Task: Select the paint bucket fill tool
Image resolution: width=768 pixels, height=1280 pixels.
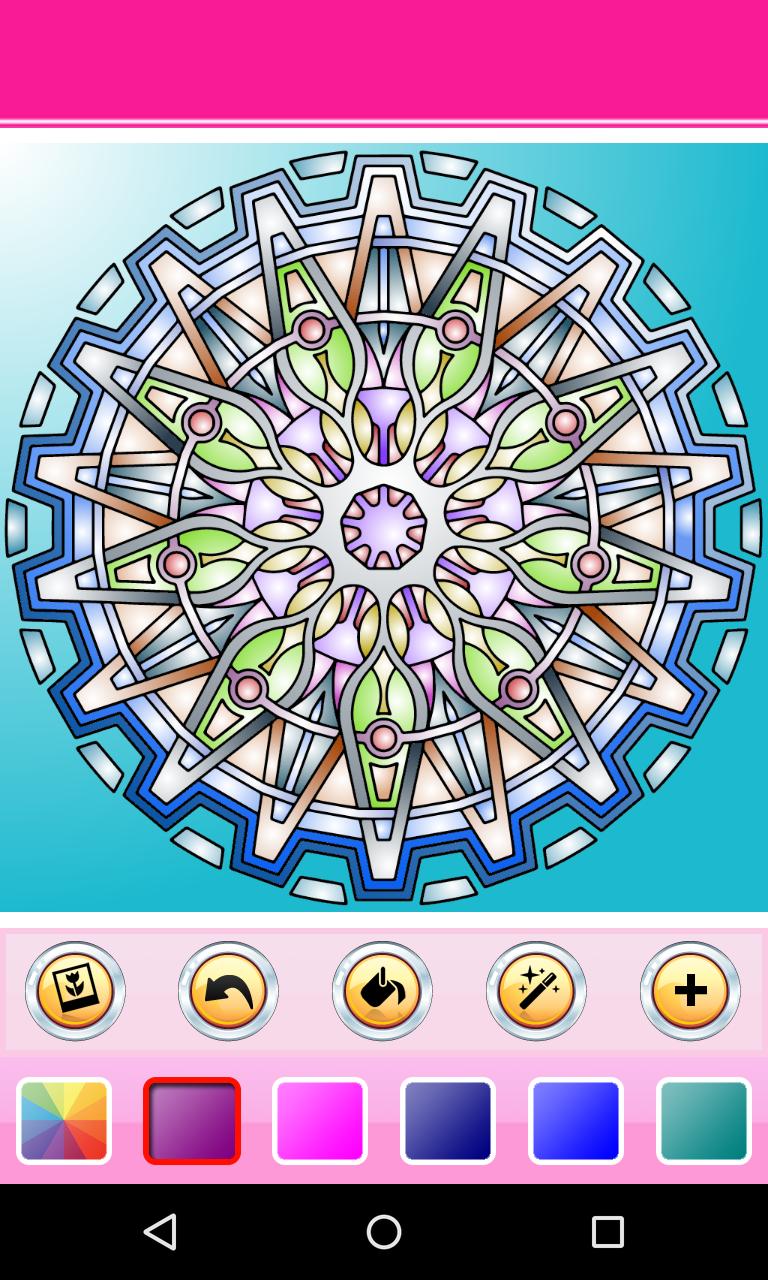Action: point(382,991)
